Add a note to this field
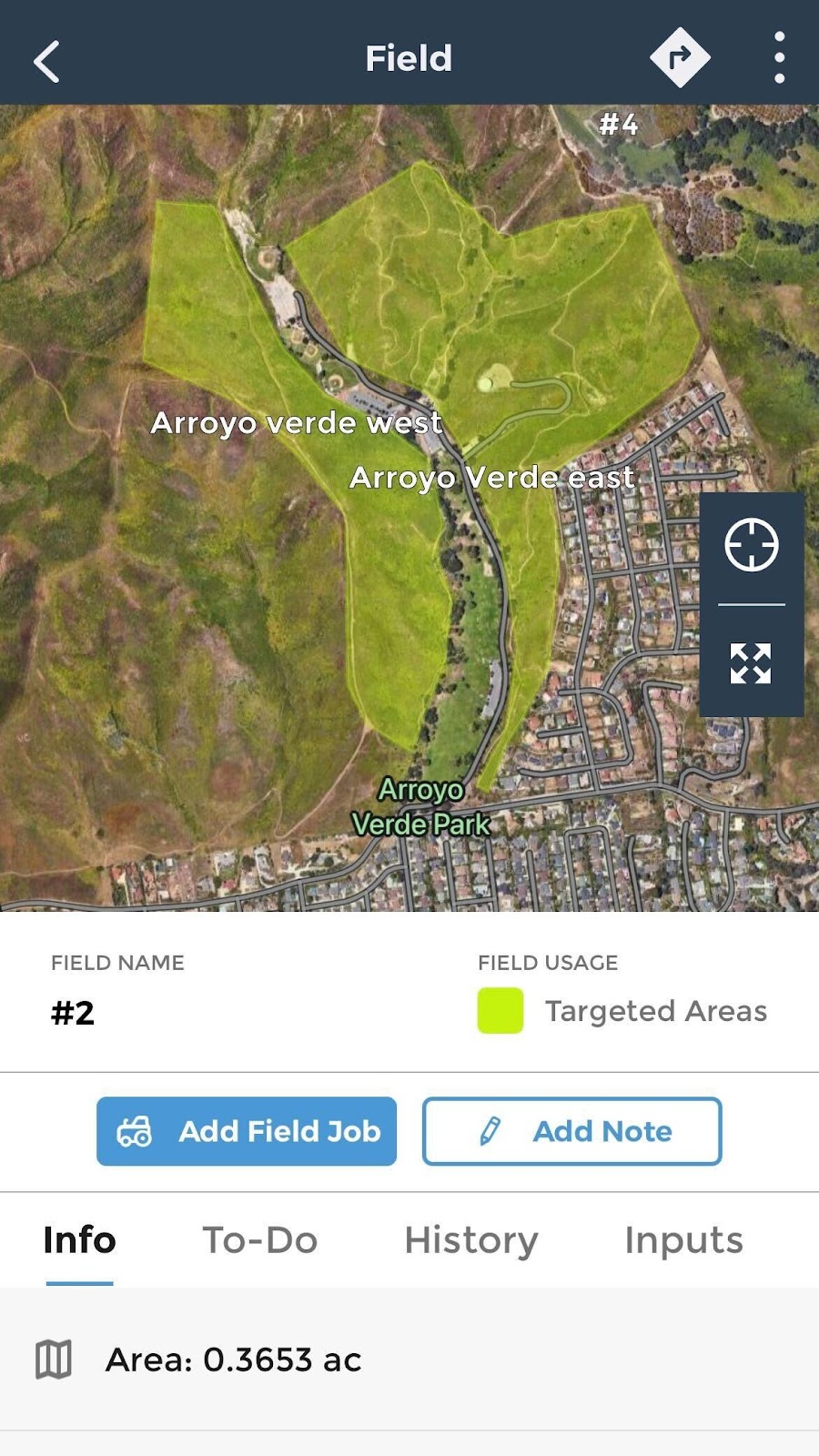Image resolution: width=819 pixels, height=1456 pixels. pyautogui.click(x=571, y=1131)
